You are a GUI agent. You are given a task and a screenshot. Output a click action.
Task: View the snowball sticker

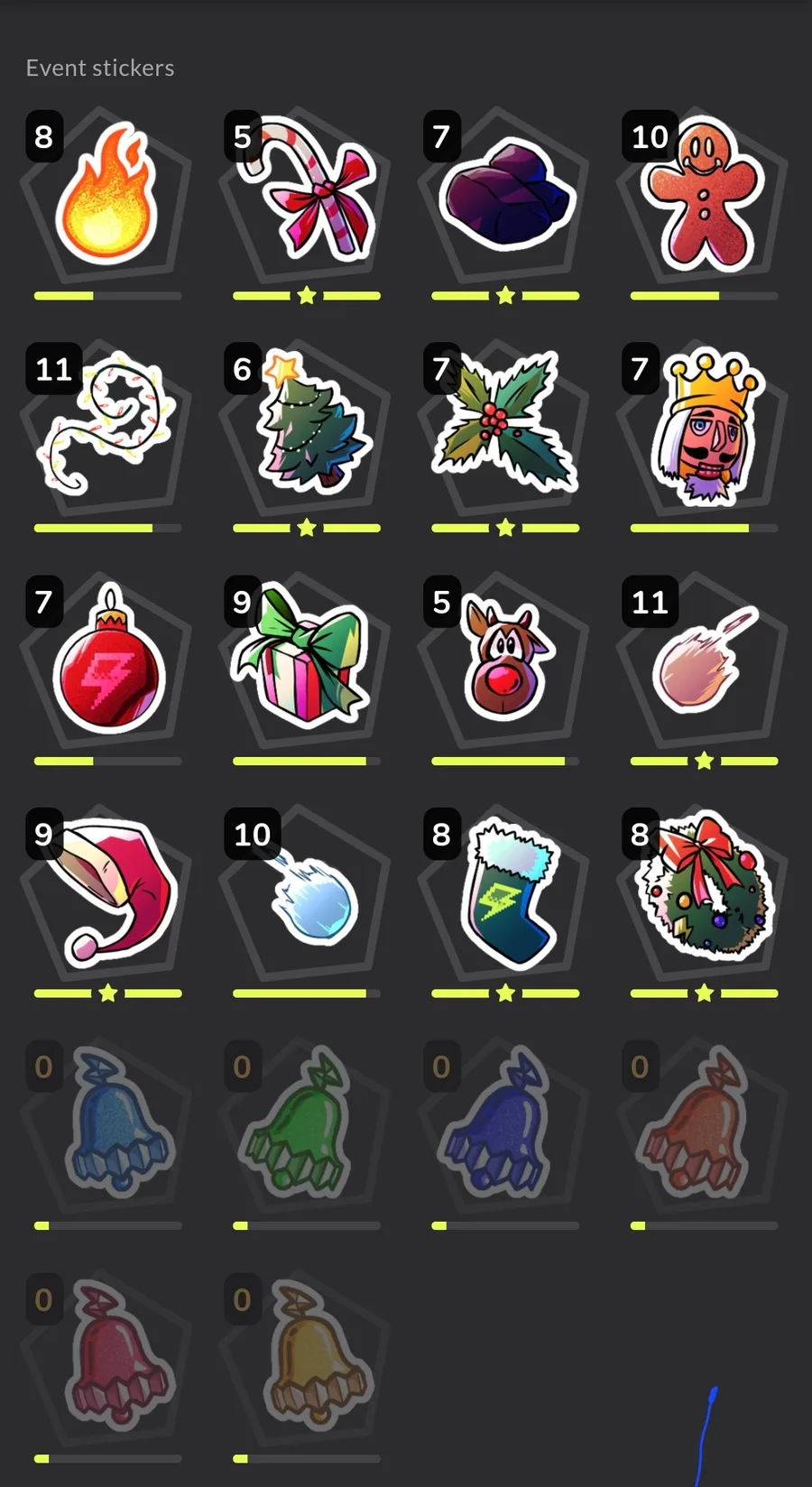pos(312,897)
